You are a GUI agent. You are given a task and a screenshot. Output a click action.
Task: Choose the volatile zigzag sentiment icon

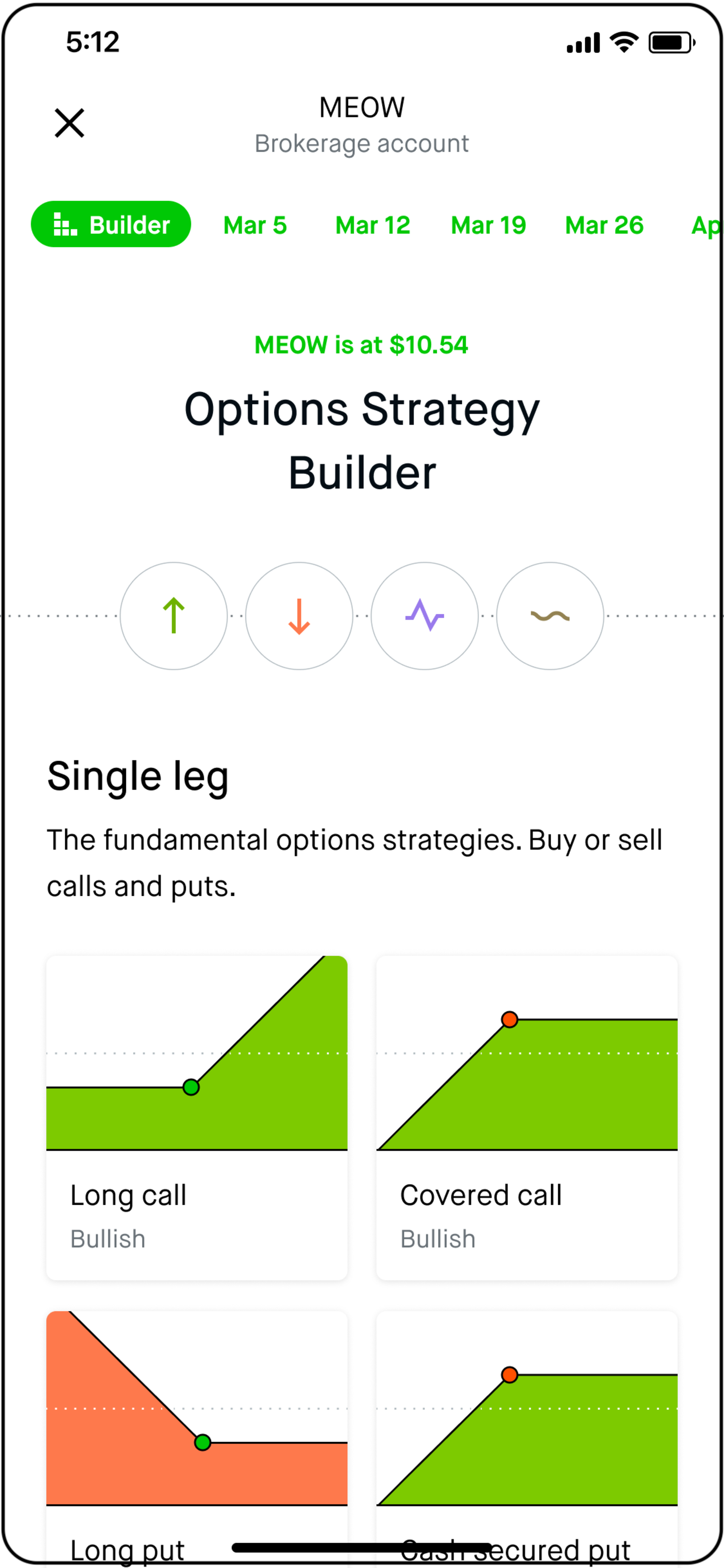point(424,616)
